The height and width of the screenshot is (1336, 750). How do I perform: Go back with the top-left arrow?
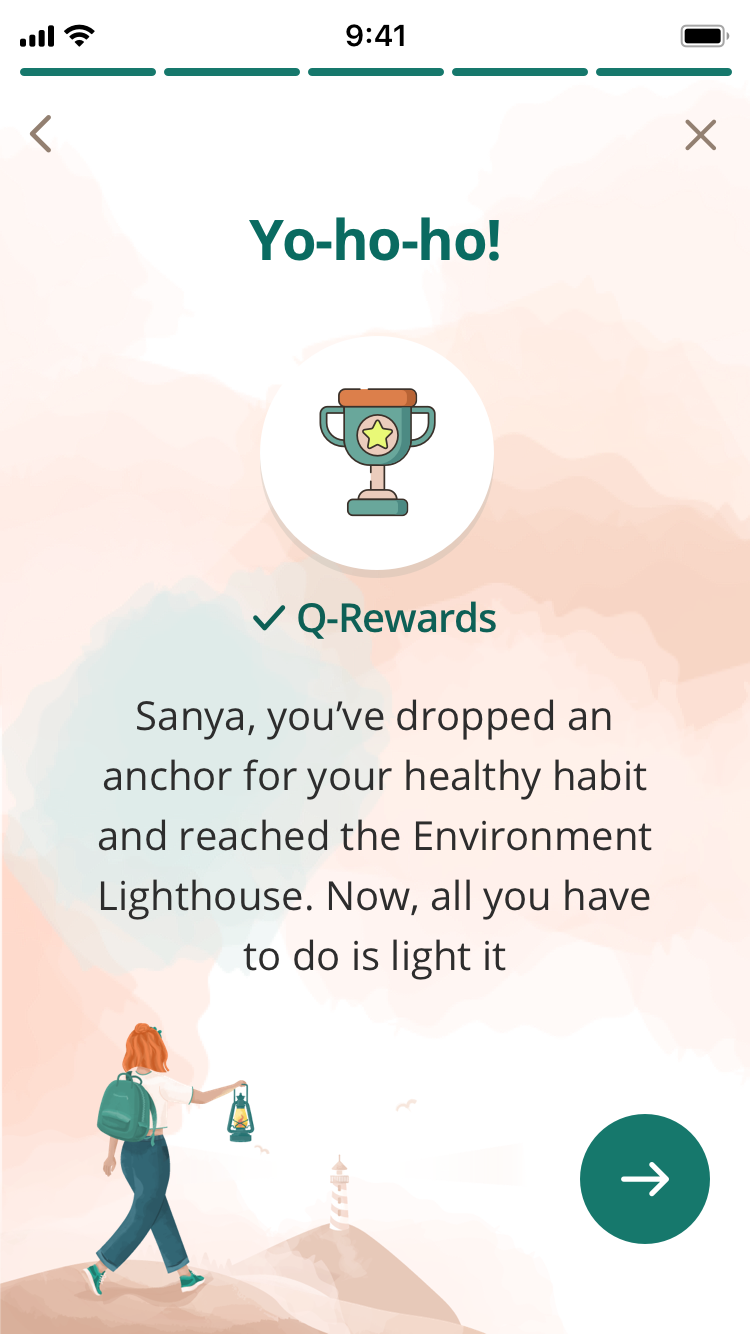[40, 134]
